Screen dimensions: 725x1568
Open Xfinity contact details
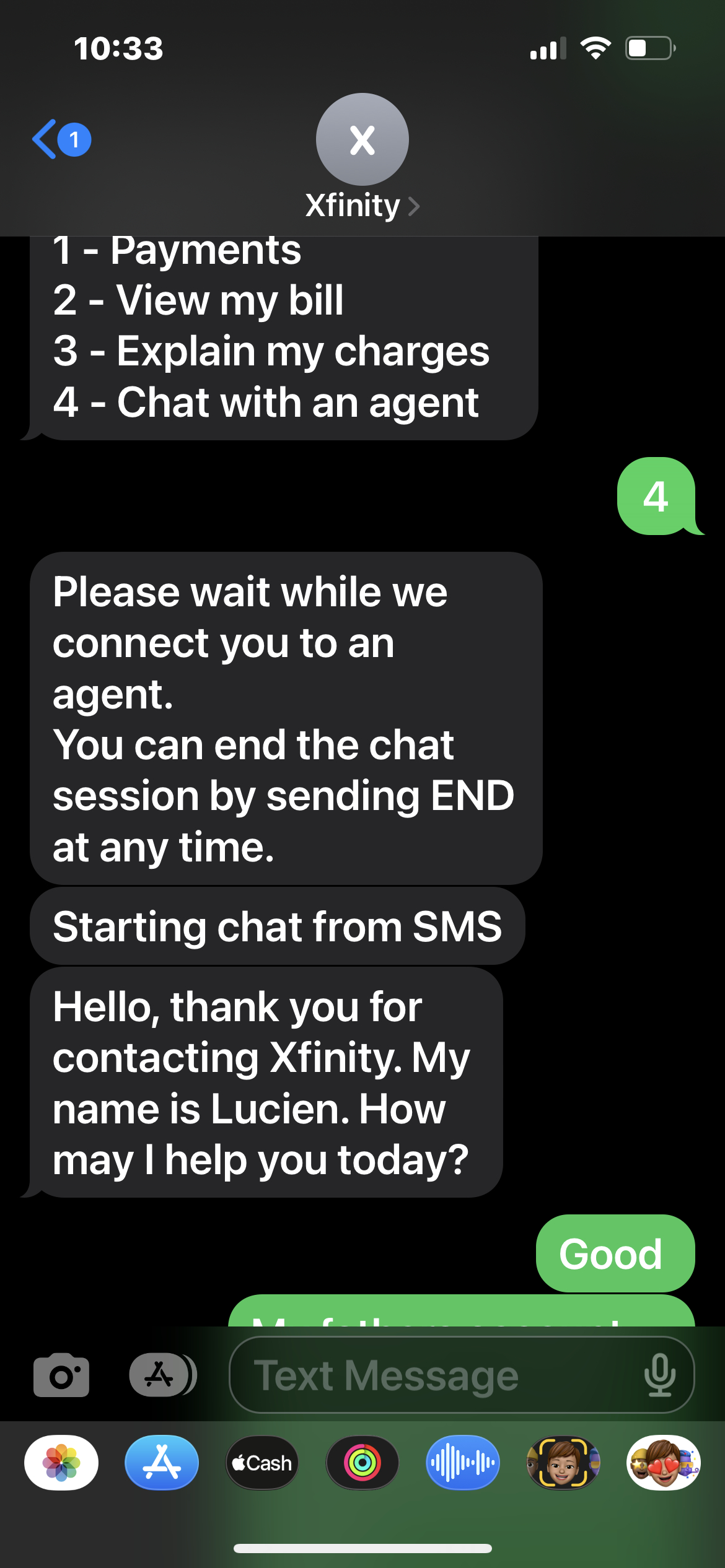362,205
